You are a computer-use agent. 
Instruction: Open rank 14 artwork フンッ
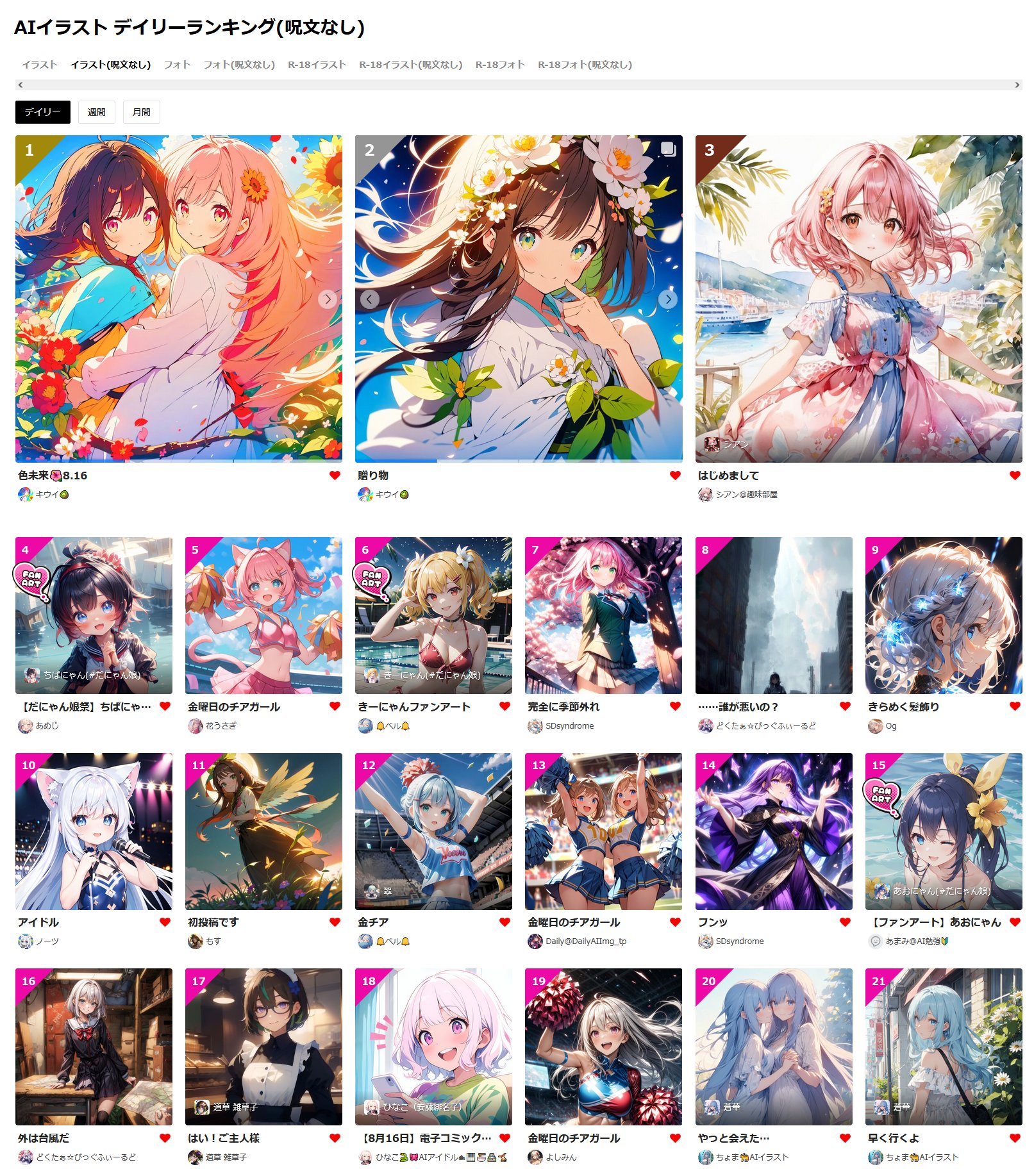[x=774, y=831]
